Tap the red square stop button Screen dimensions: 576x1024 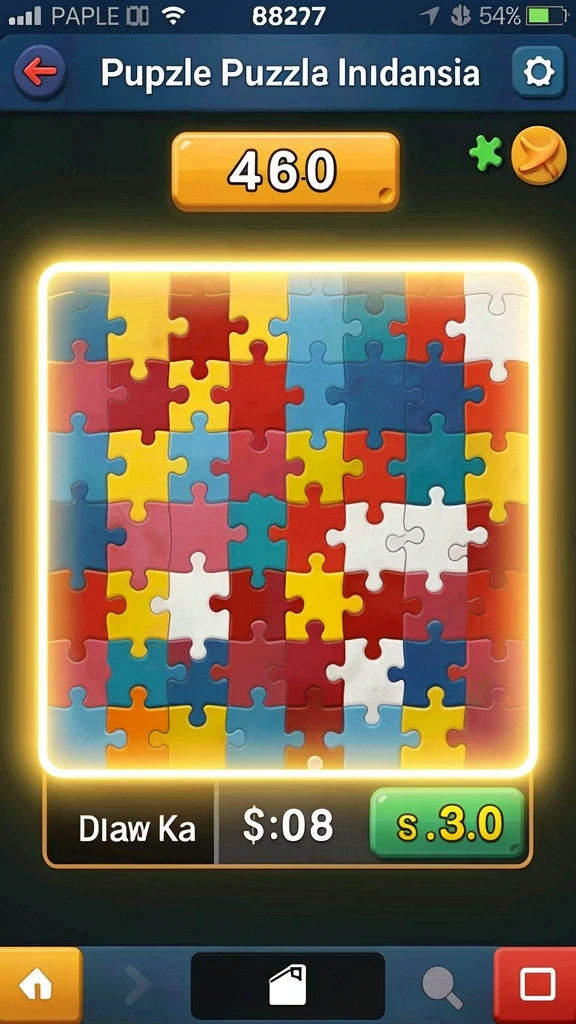coord(536,985)
